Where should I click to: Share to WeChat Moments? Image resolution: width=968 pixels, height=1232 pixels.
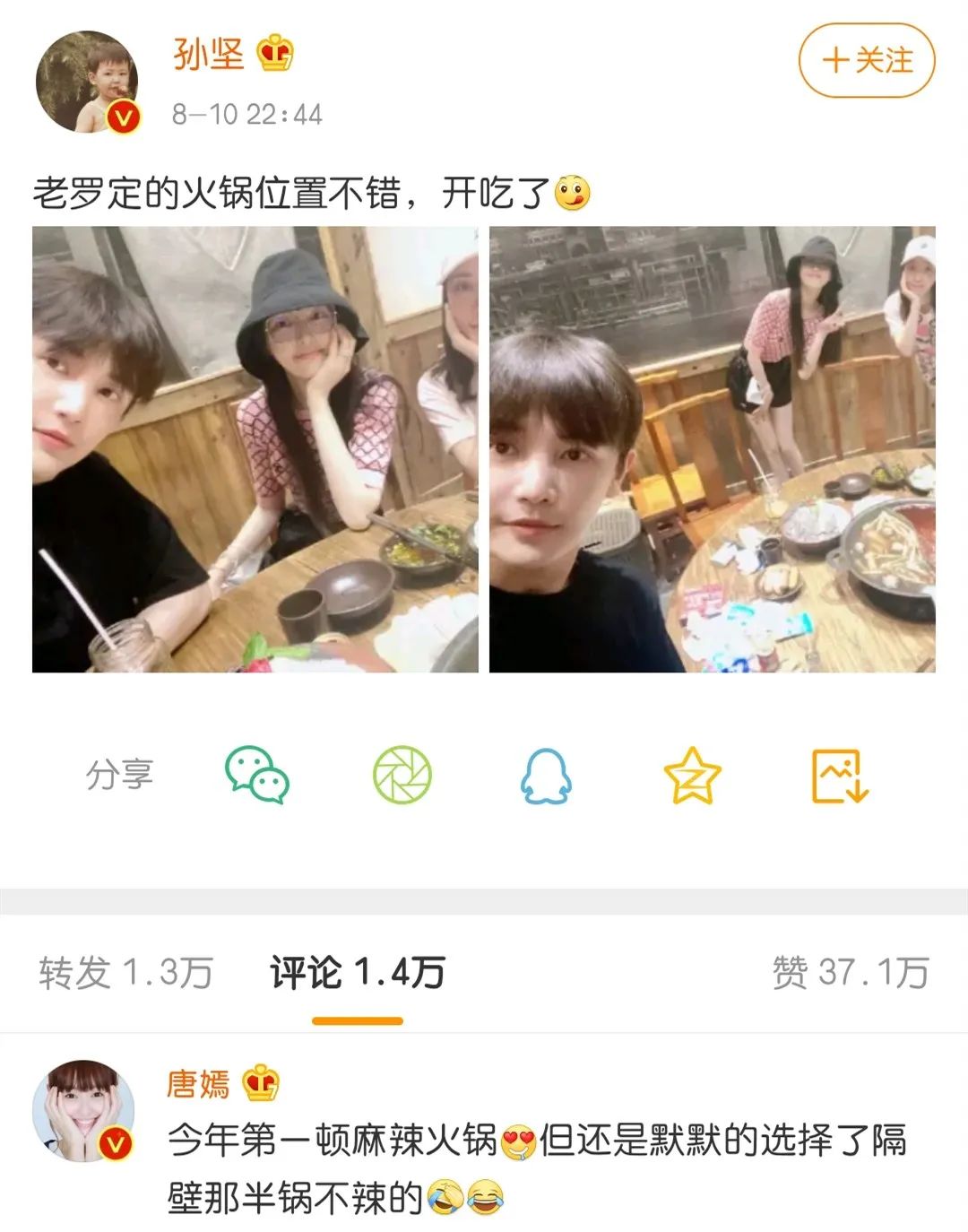click(x=402, y=775)
